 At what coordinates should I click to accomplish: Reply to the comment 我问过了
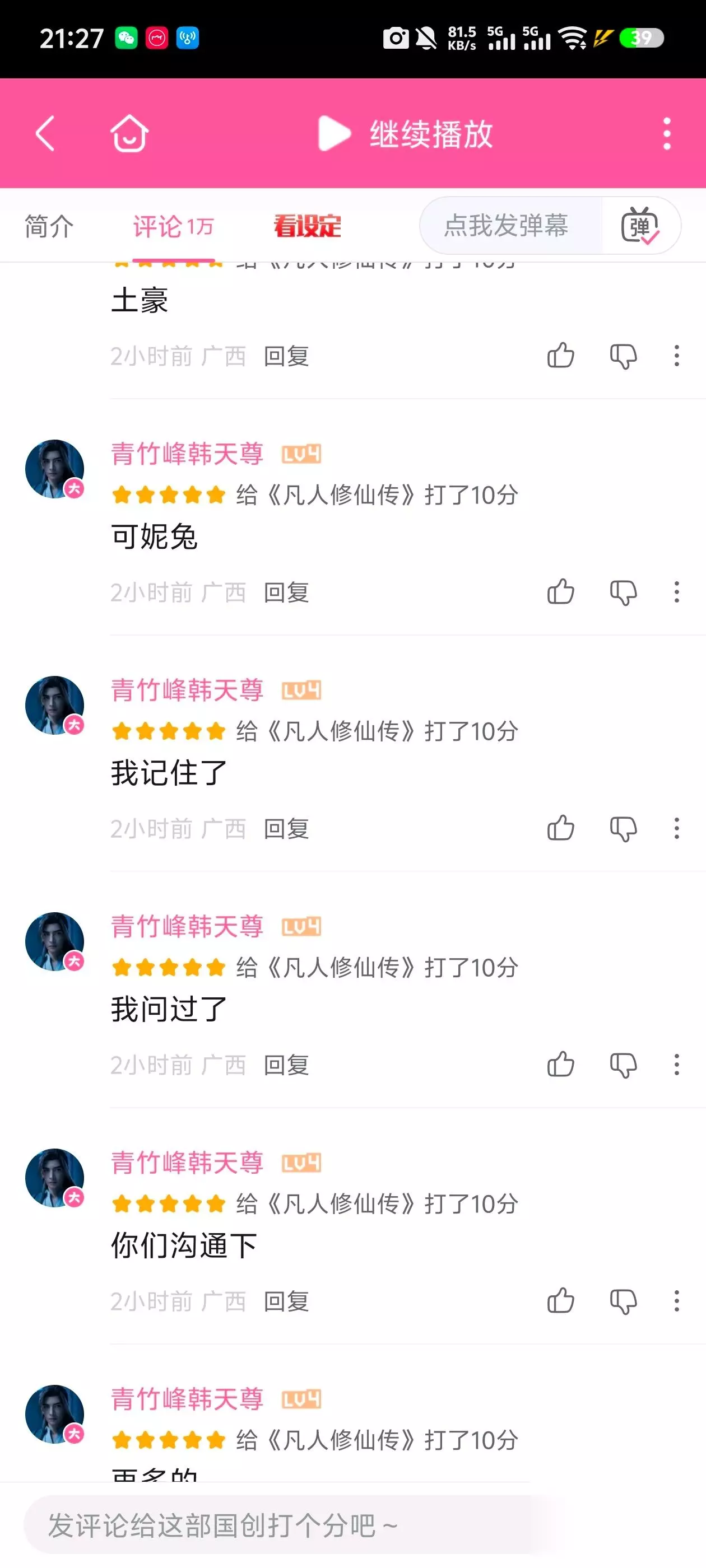point(286,1065)
